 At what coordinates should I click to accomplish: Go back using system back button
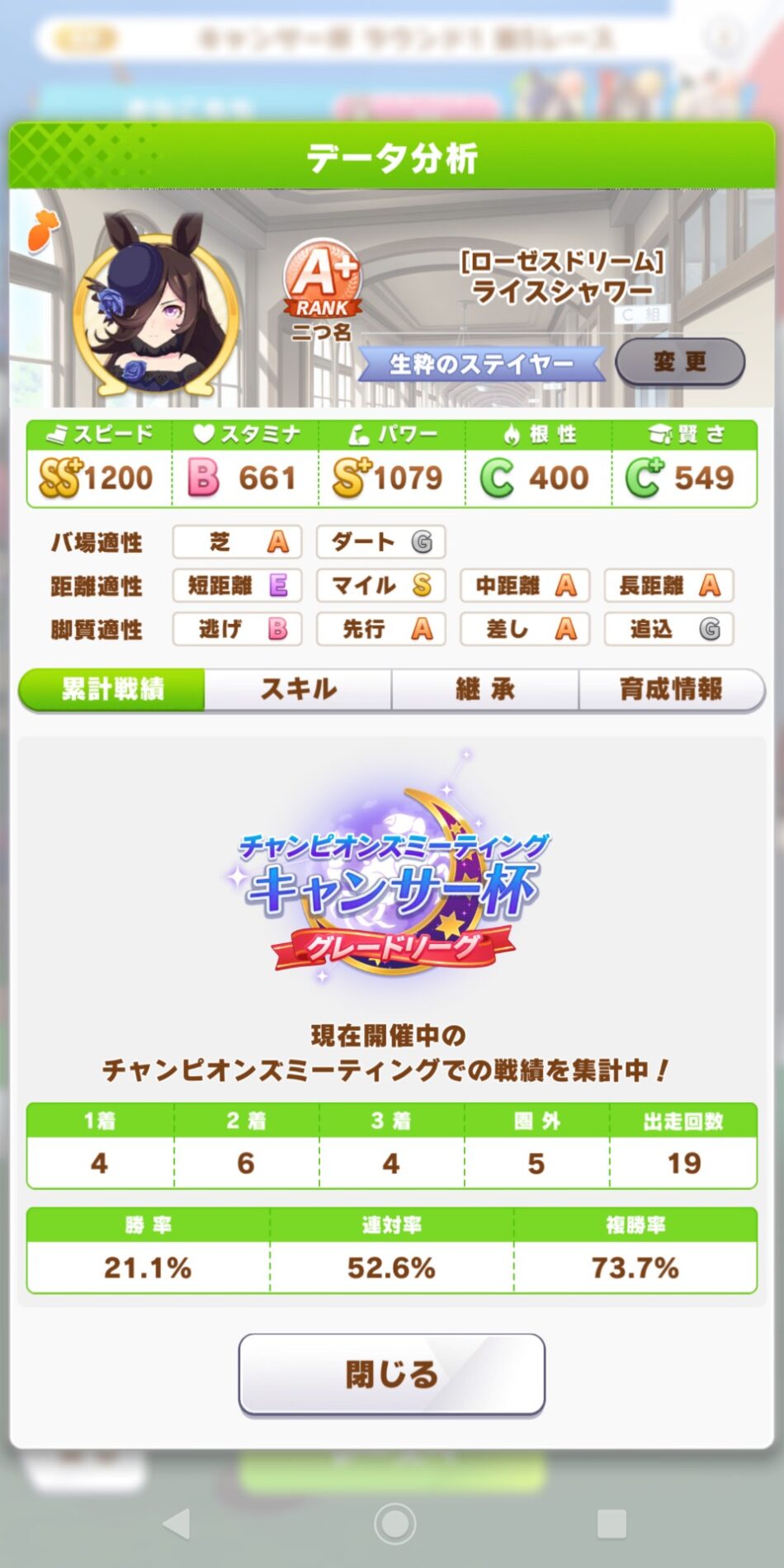pos(176,1523)
